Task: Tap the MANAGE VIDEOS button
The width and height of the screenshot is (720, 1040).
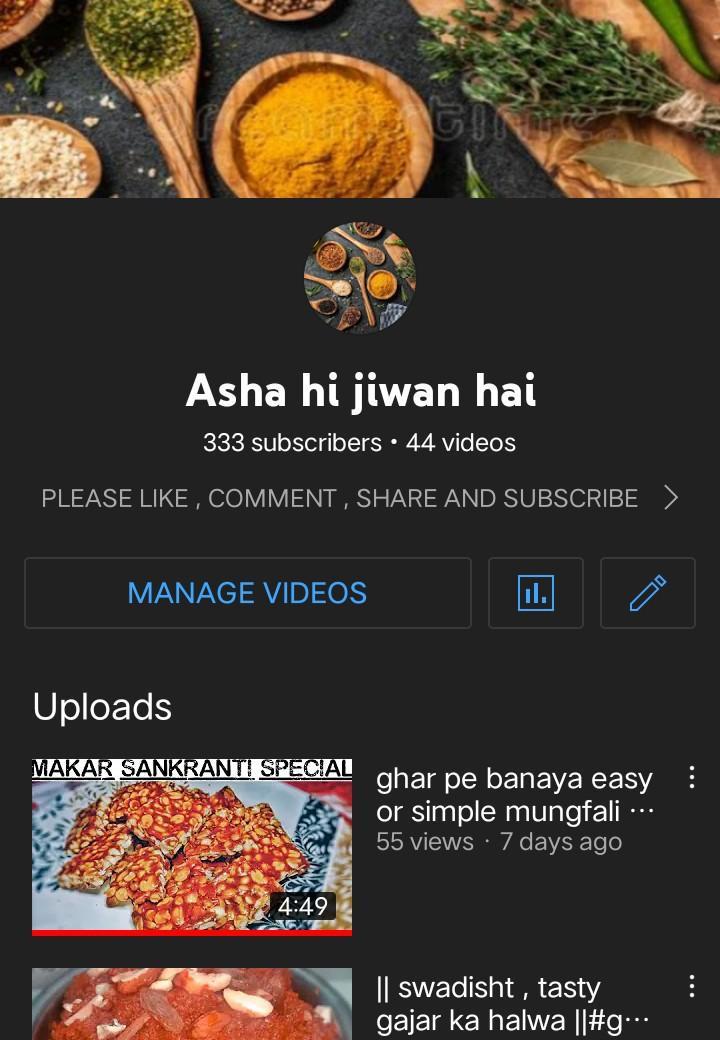Action: coord(247,593)
